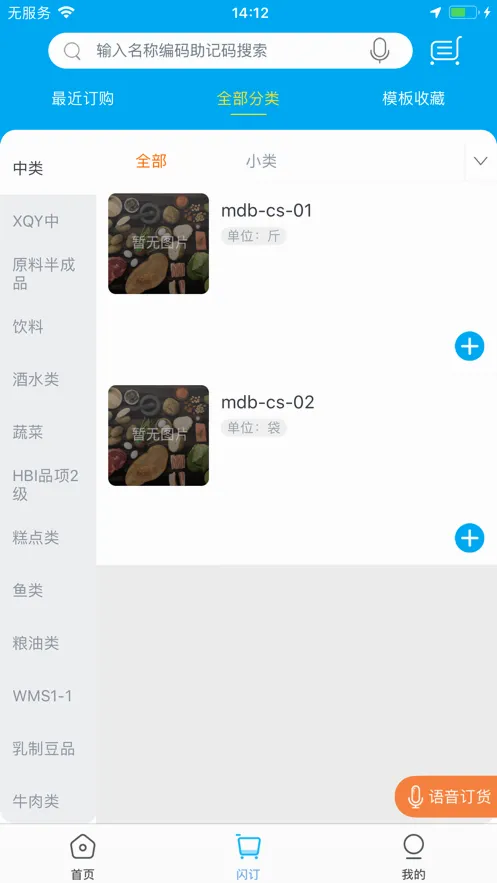Start 语音订货 voice ordering
Viewport: 497px width, 883px height.
pyautogui.click(x=446, y=796)
